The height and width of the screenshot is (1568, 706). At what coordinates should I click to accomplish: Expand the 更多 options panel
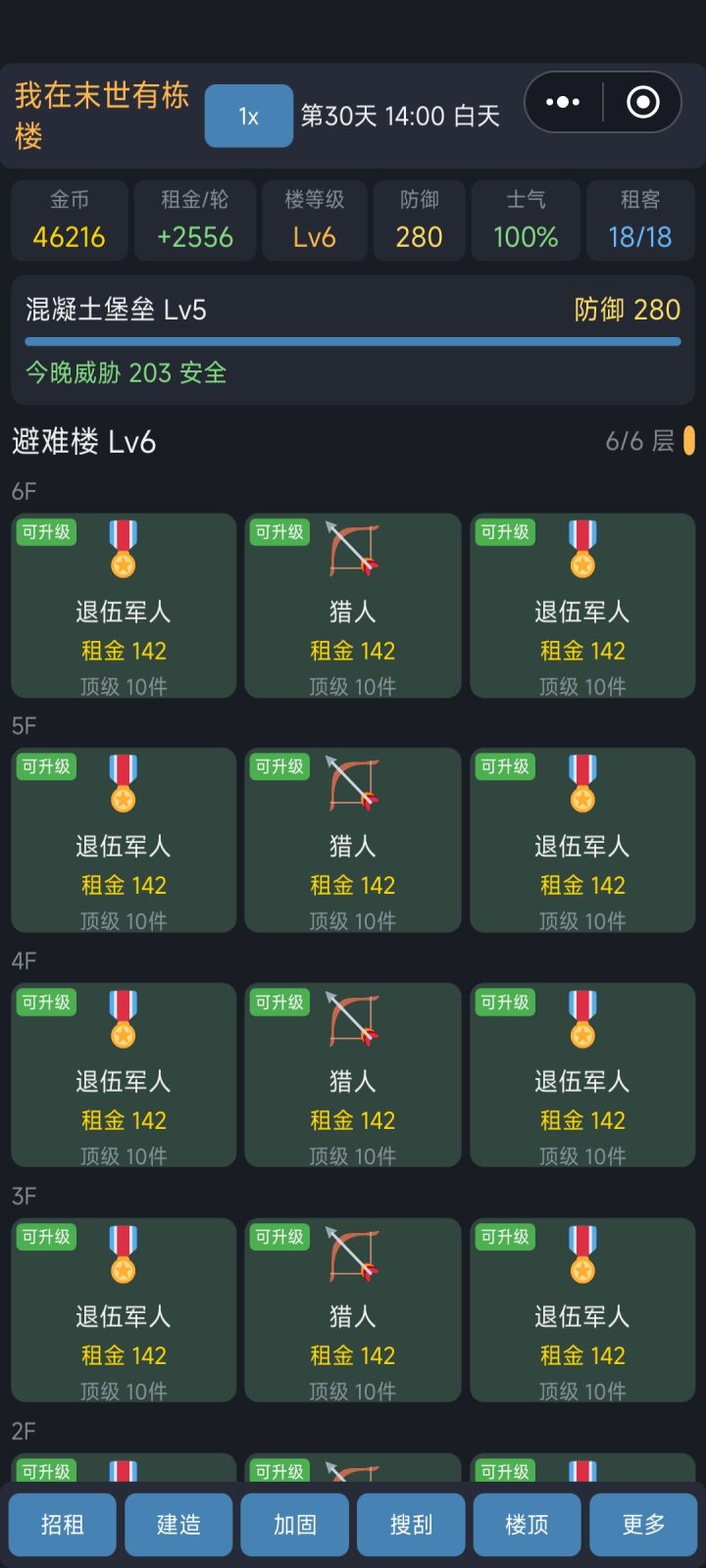pos(643,1525)
